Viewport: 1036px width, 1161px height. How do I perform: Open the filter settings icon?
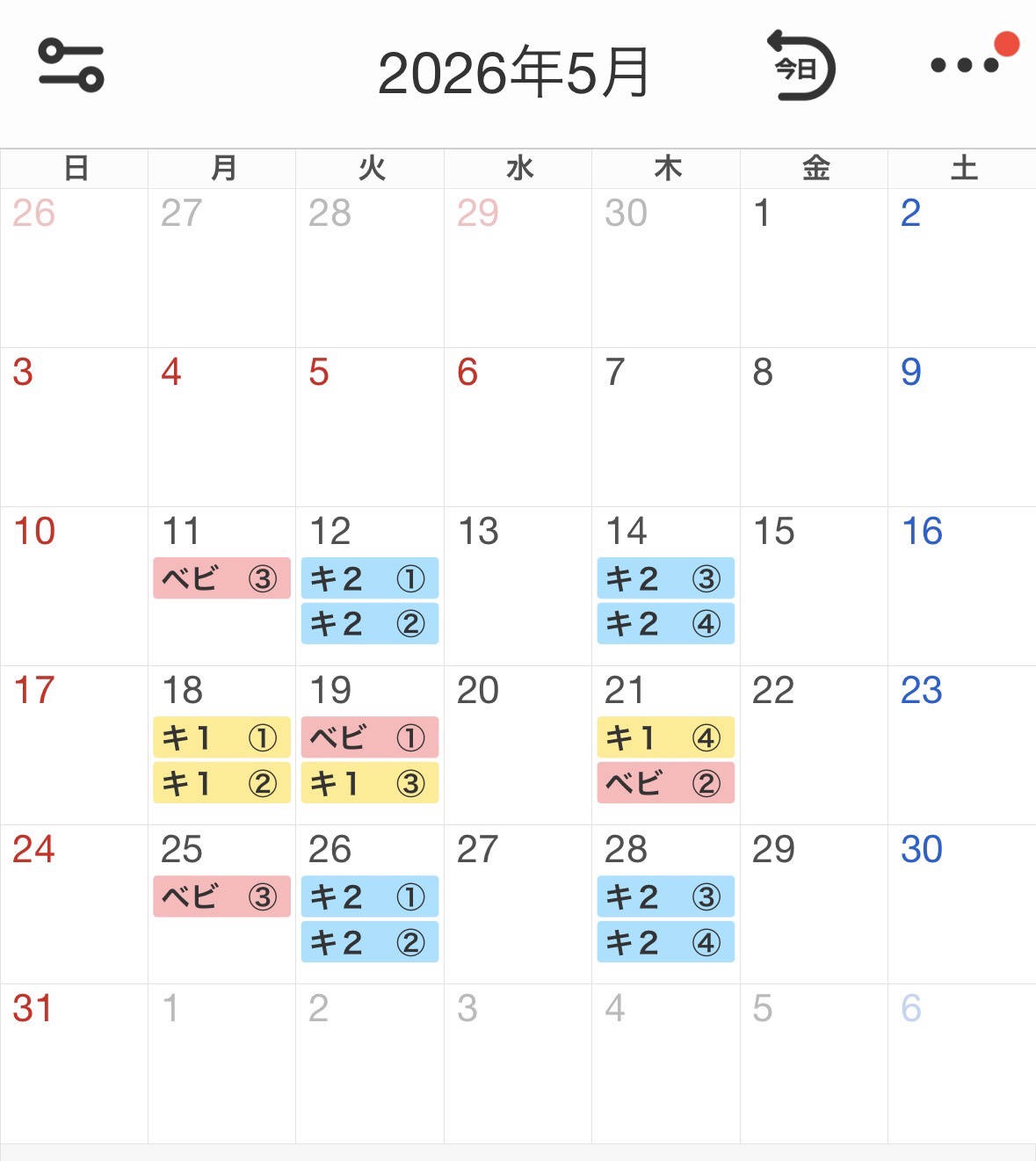71,65
